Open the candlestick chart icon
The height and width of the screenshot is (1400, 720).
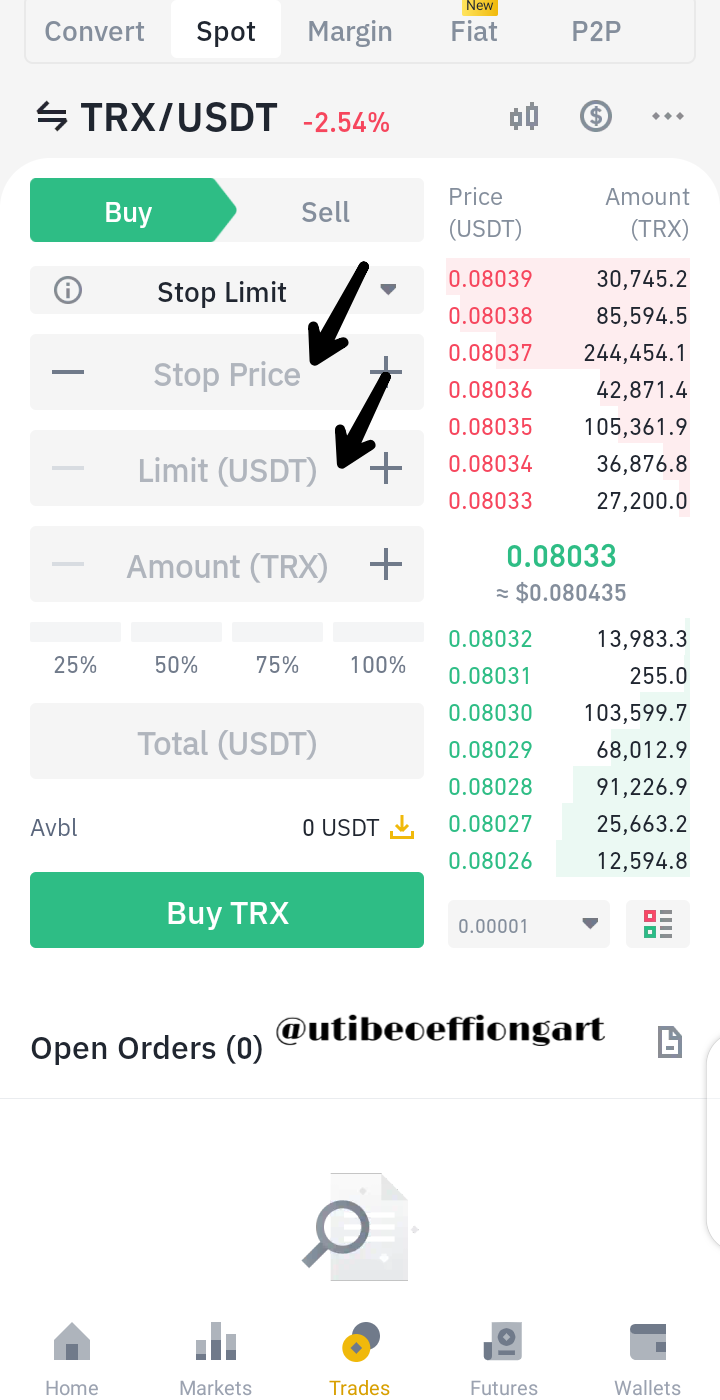524,117
